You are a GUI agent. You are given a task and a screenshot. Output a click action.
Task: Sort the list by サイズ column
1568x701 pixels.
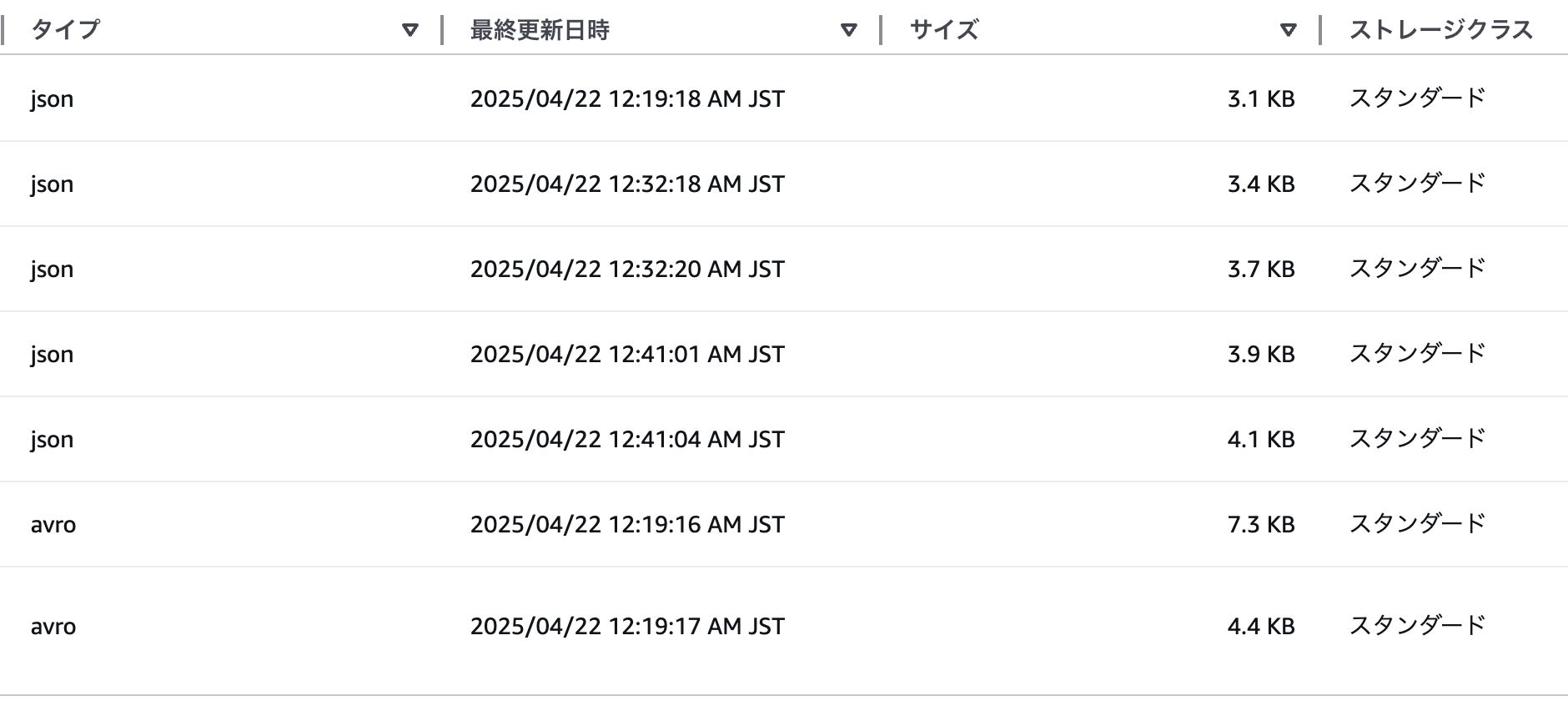1288,31
